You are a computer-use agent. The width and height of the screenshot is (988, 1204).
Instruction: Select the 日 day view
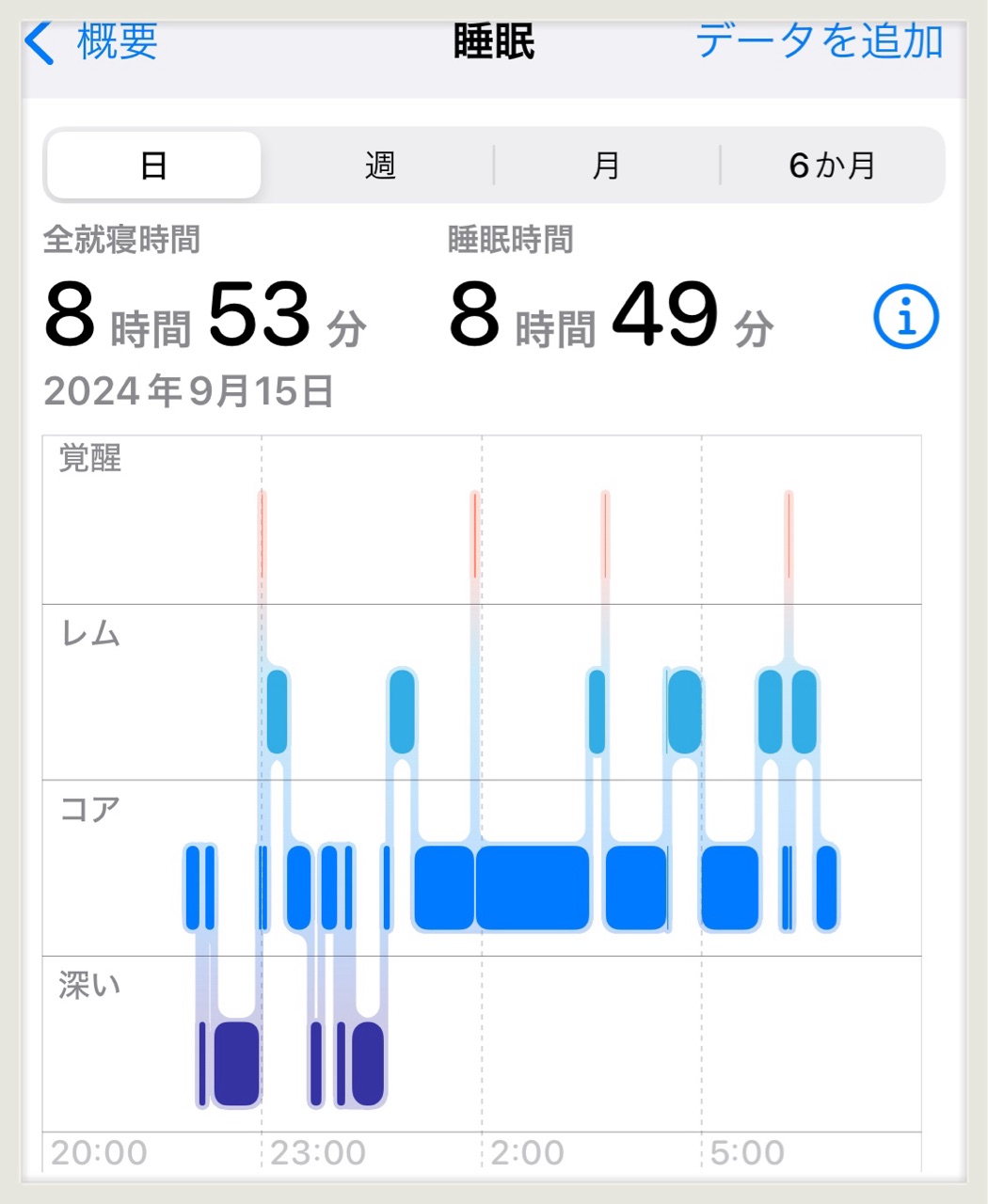(x=154, y=166)
